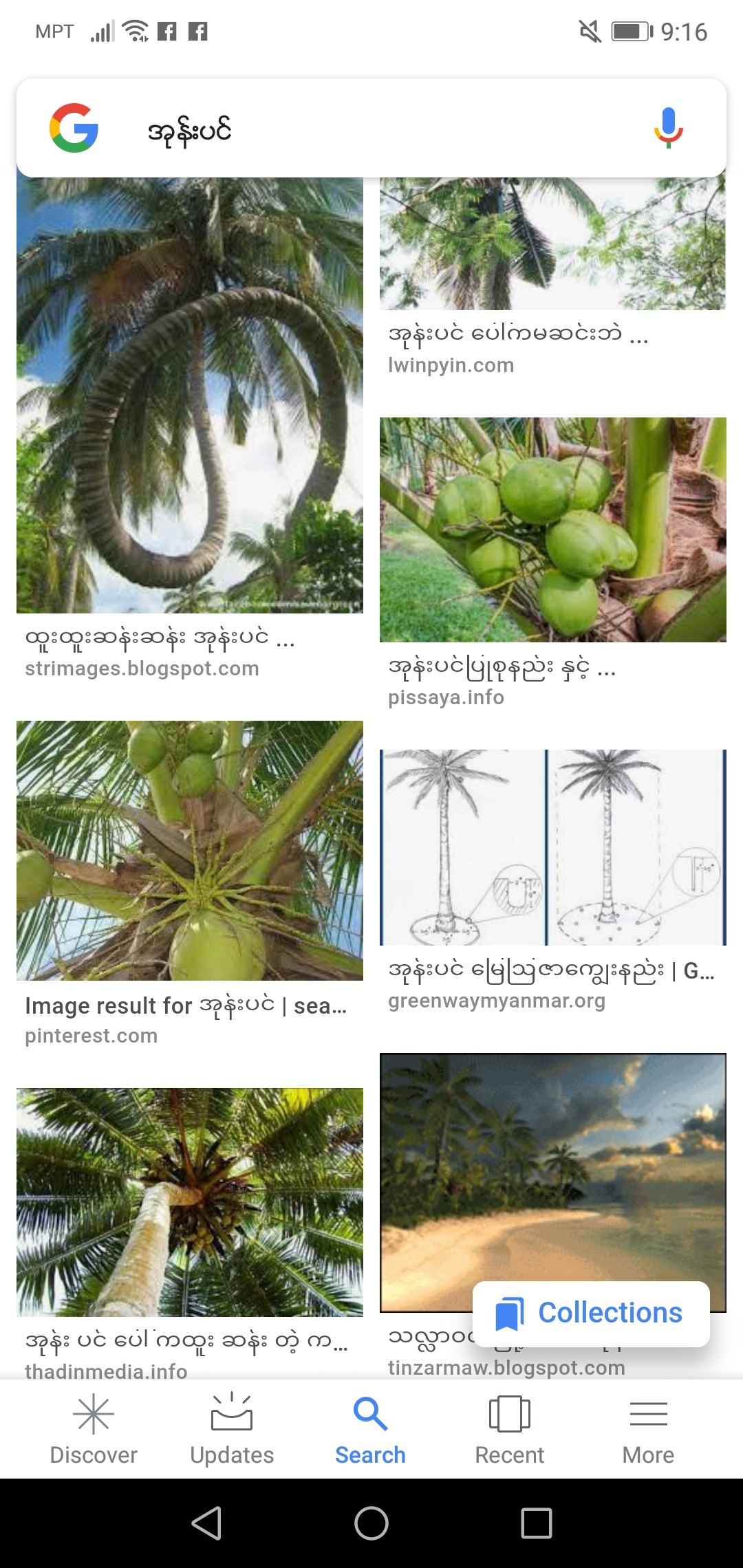Open the palm tree diagram from greenwaymyanmar.org
The width and height of the screenshot is (743, 1568).
(552, 847)
